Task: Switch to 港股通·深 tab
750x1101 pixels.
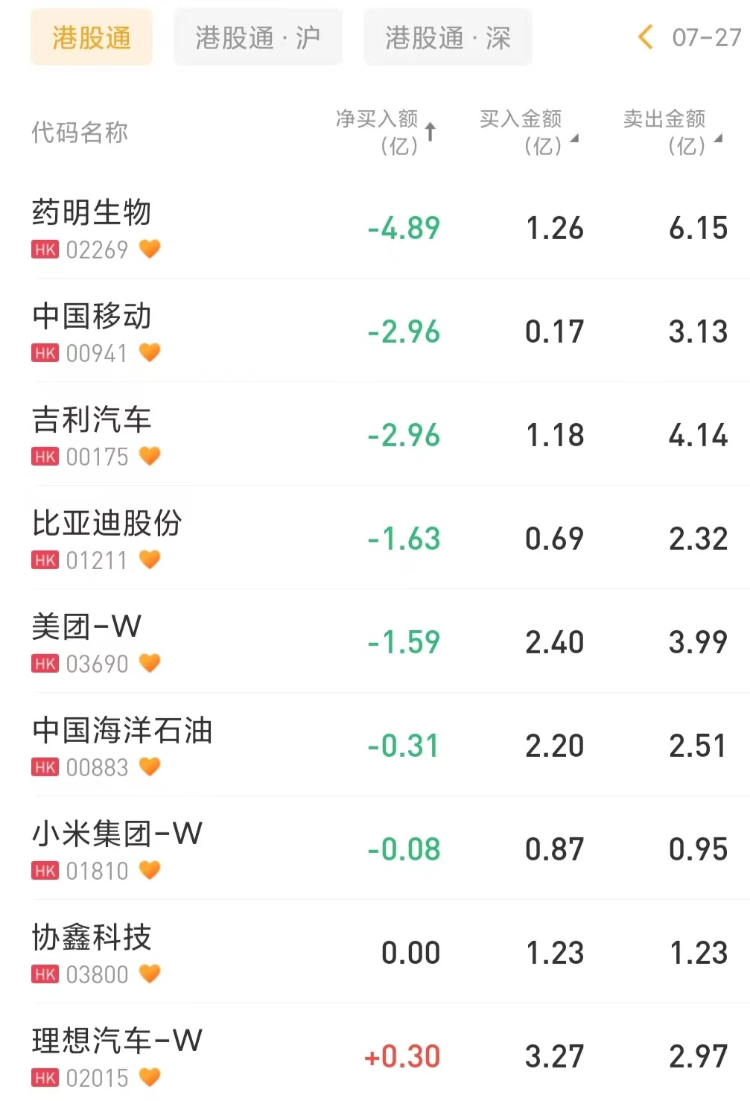Action: coord(448,38)
